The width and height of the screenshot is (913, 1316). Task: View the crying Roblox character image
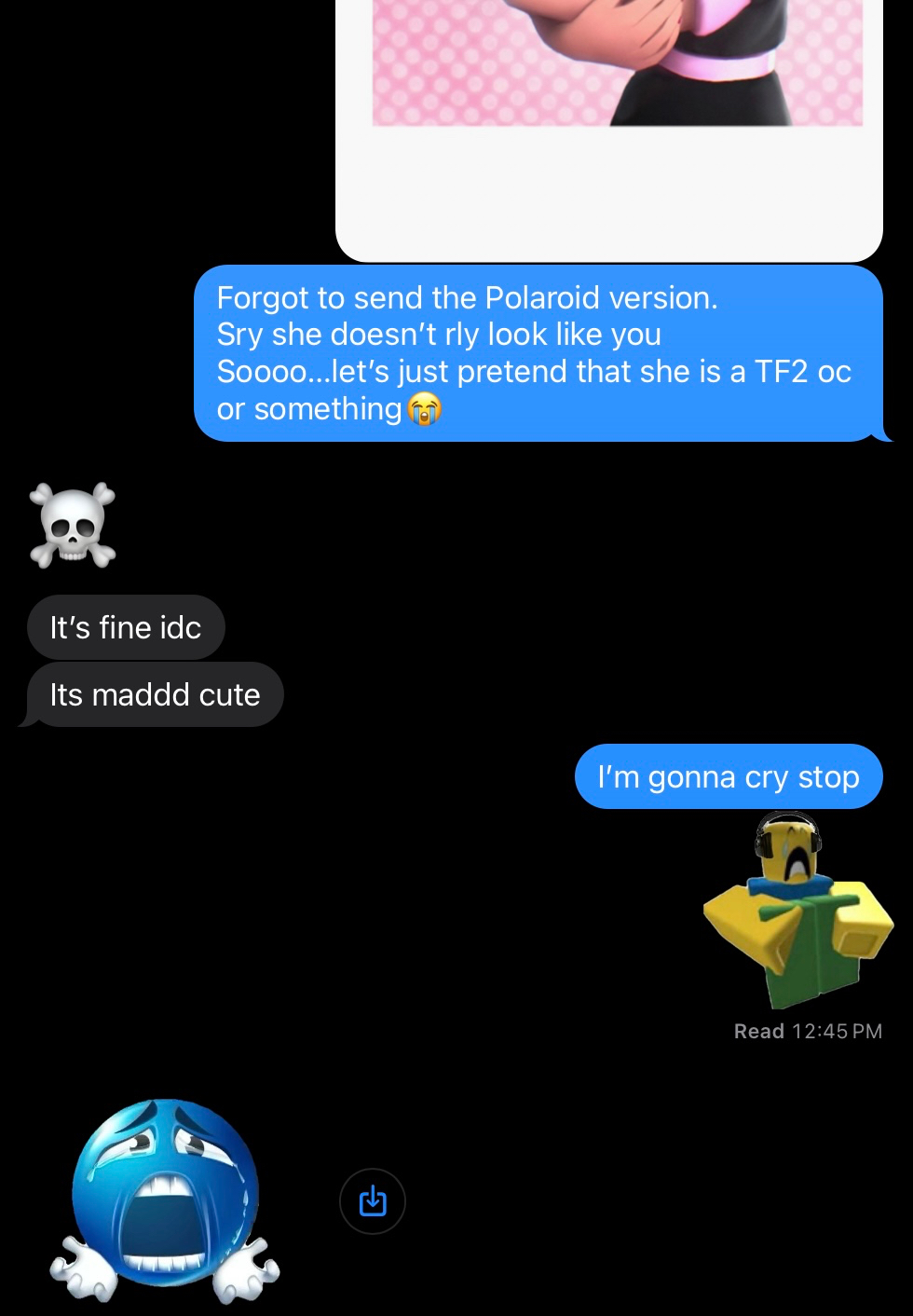pos(797,912)
